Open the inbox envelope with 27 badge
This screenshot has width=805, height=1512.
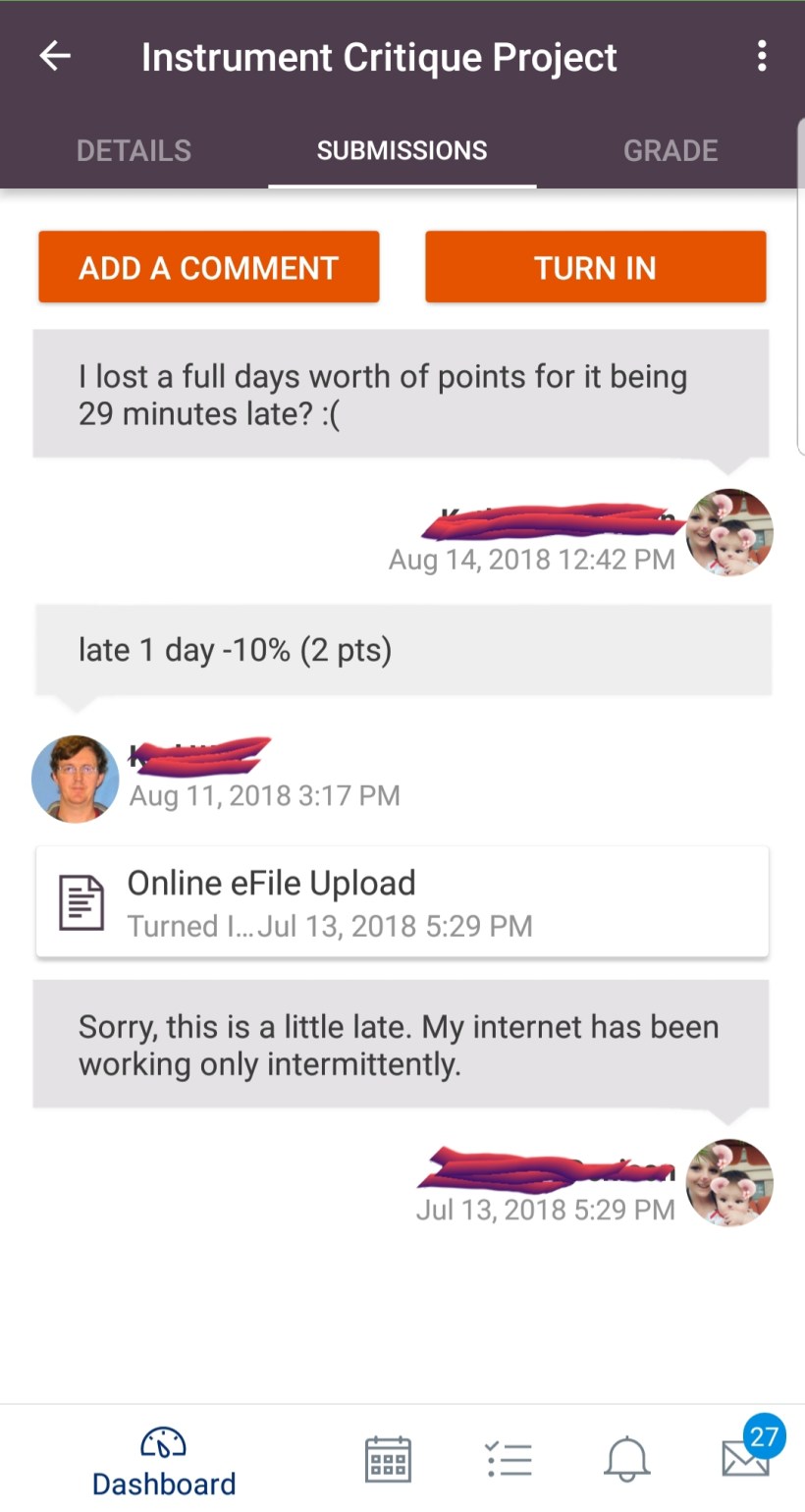(745, 1457)
